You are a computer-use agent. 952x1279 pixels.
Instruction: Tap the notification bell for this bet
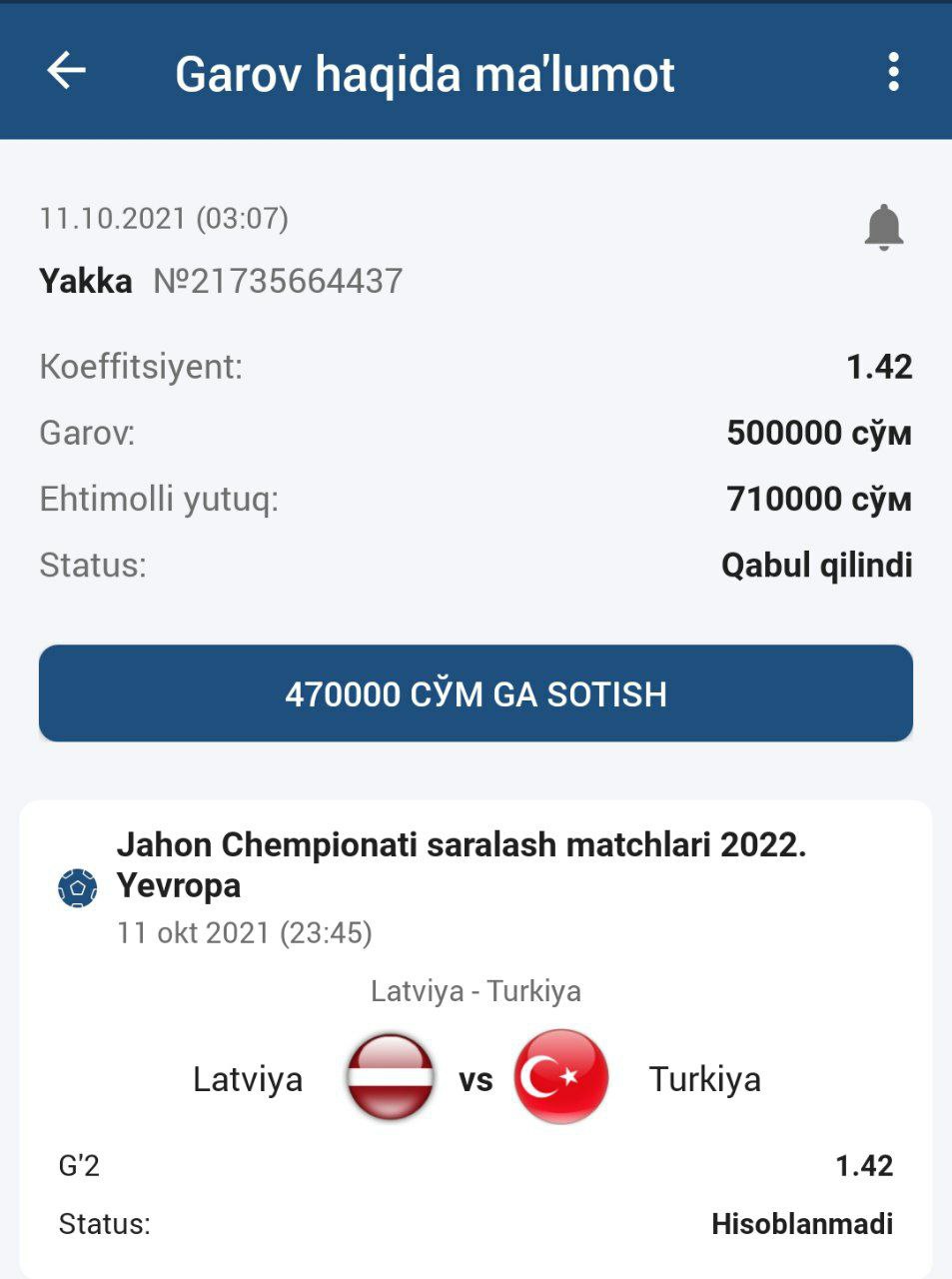tap(883, 227)
